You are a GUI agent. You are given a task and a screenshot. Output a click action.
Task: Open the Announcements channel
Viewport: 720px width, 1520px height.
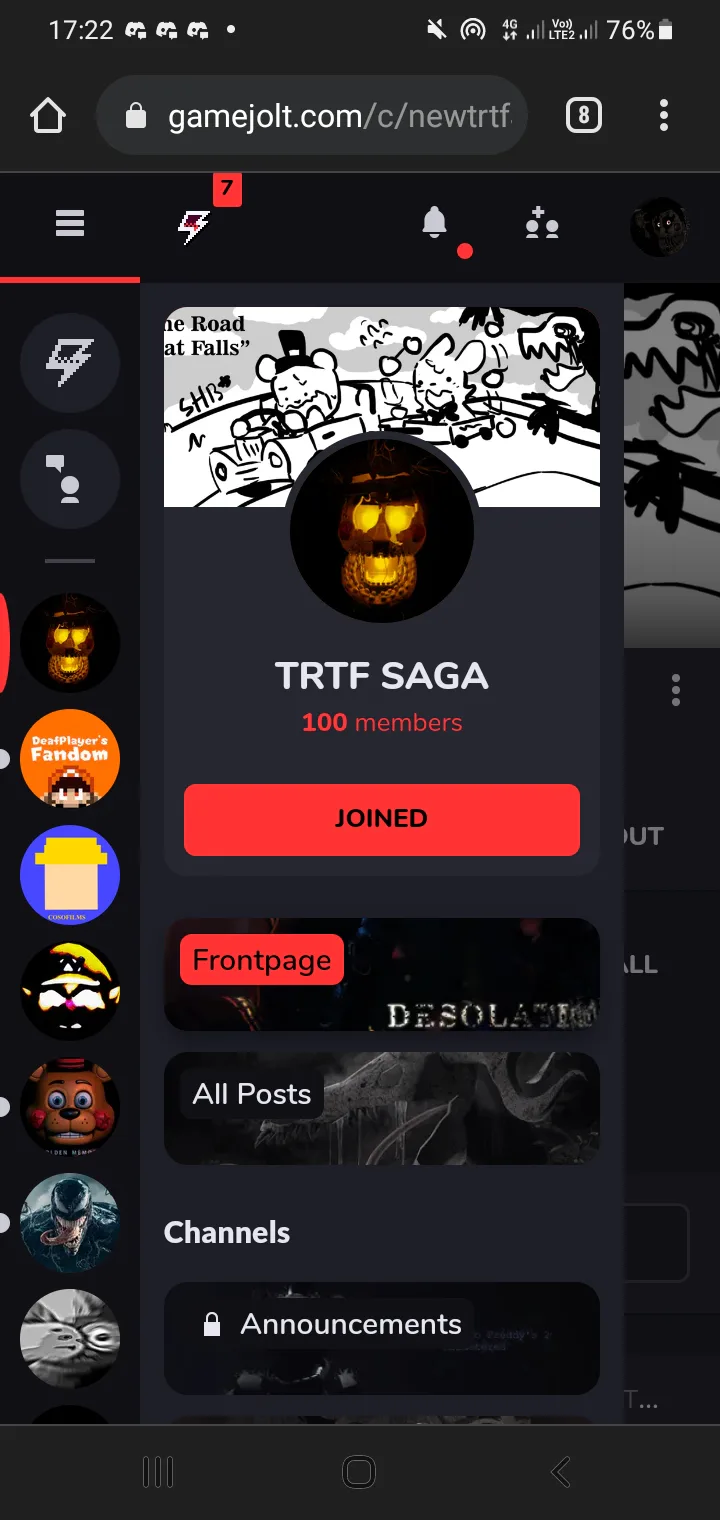coord(382,1339)
